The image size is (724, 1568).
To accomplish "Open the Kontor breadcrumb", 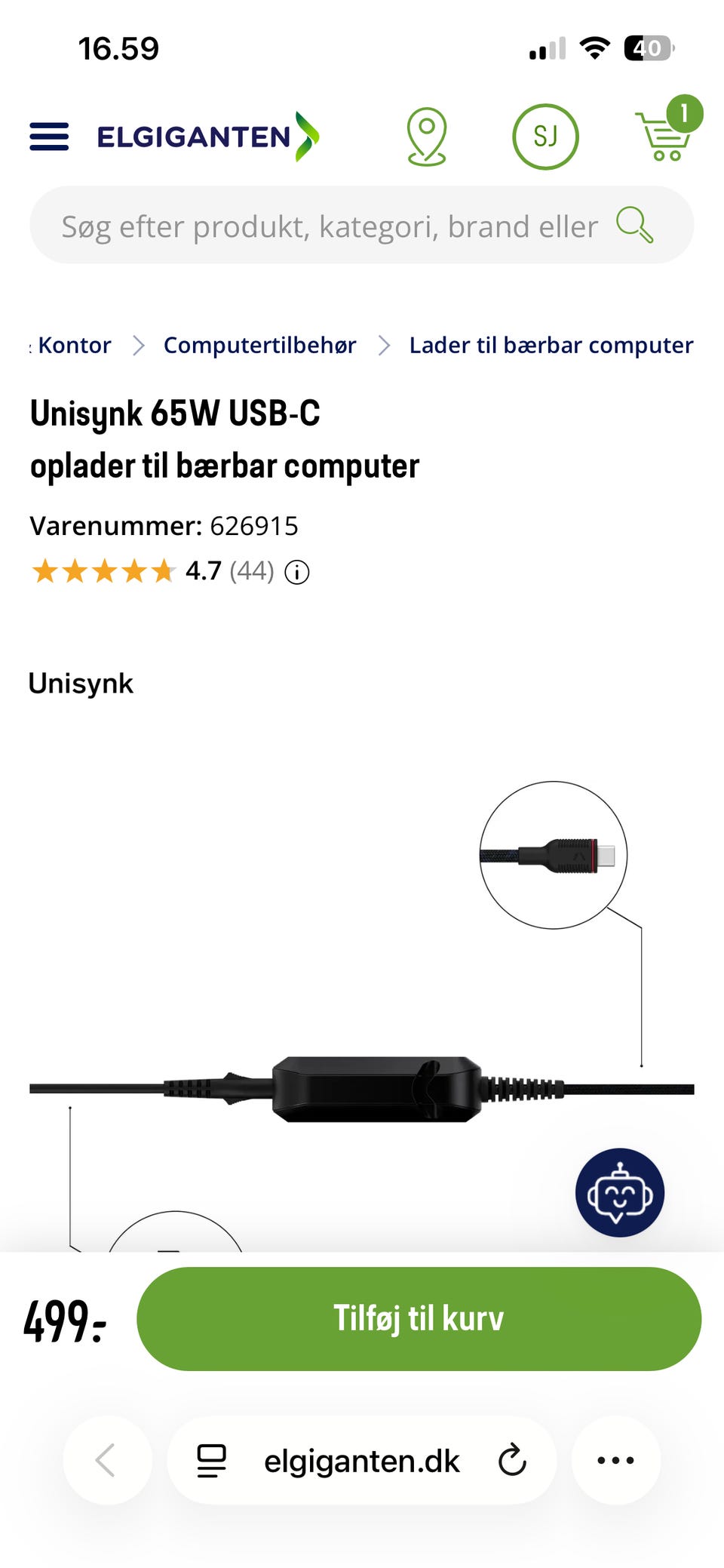I will [74, 346].
